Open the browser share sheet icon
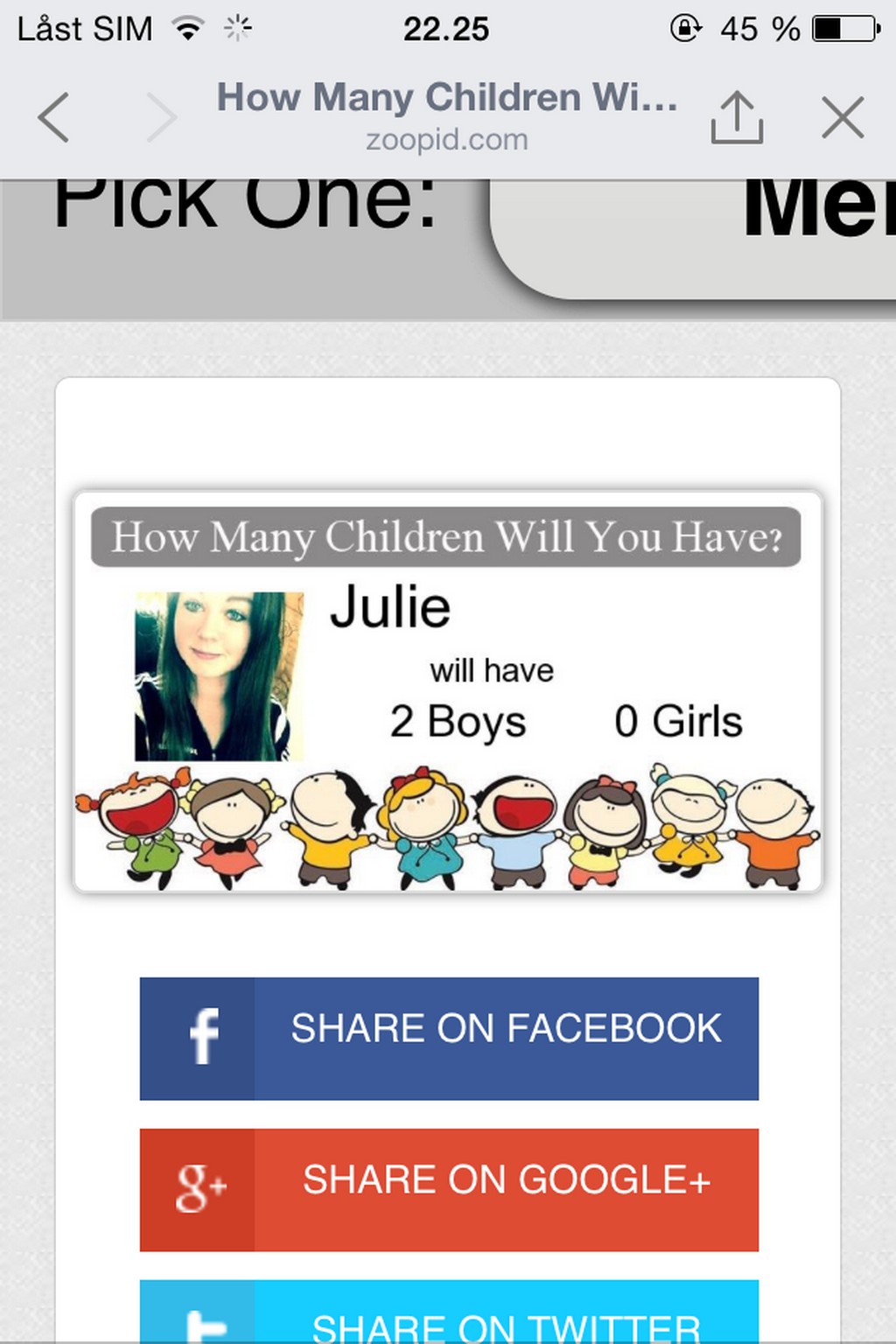Image resolution: width=896 pixels, height=1344 pixels. [737, 117]
